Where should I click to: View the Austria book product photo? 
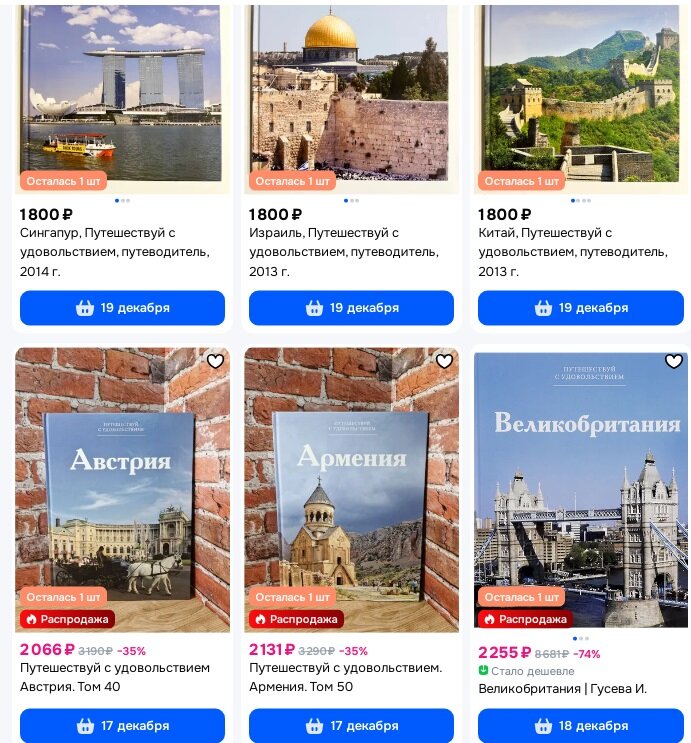(x=122, y=480)
